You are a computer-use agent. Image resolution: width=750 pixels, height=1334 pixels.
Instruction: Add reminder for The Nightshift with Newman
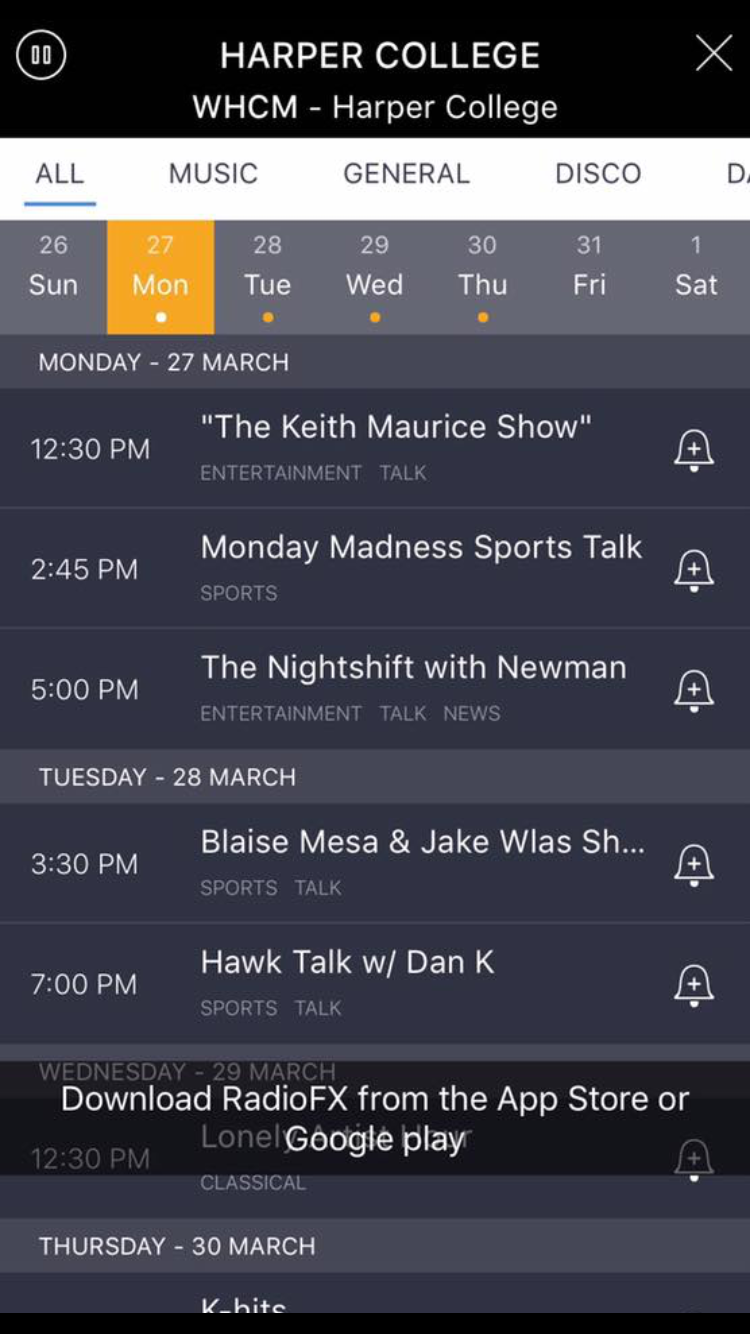693,690
